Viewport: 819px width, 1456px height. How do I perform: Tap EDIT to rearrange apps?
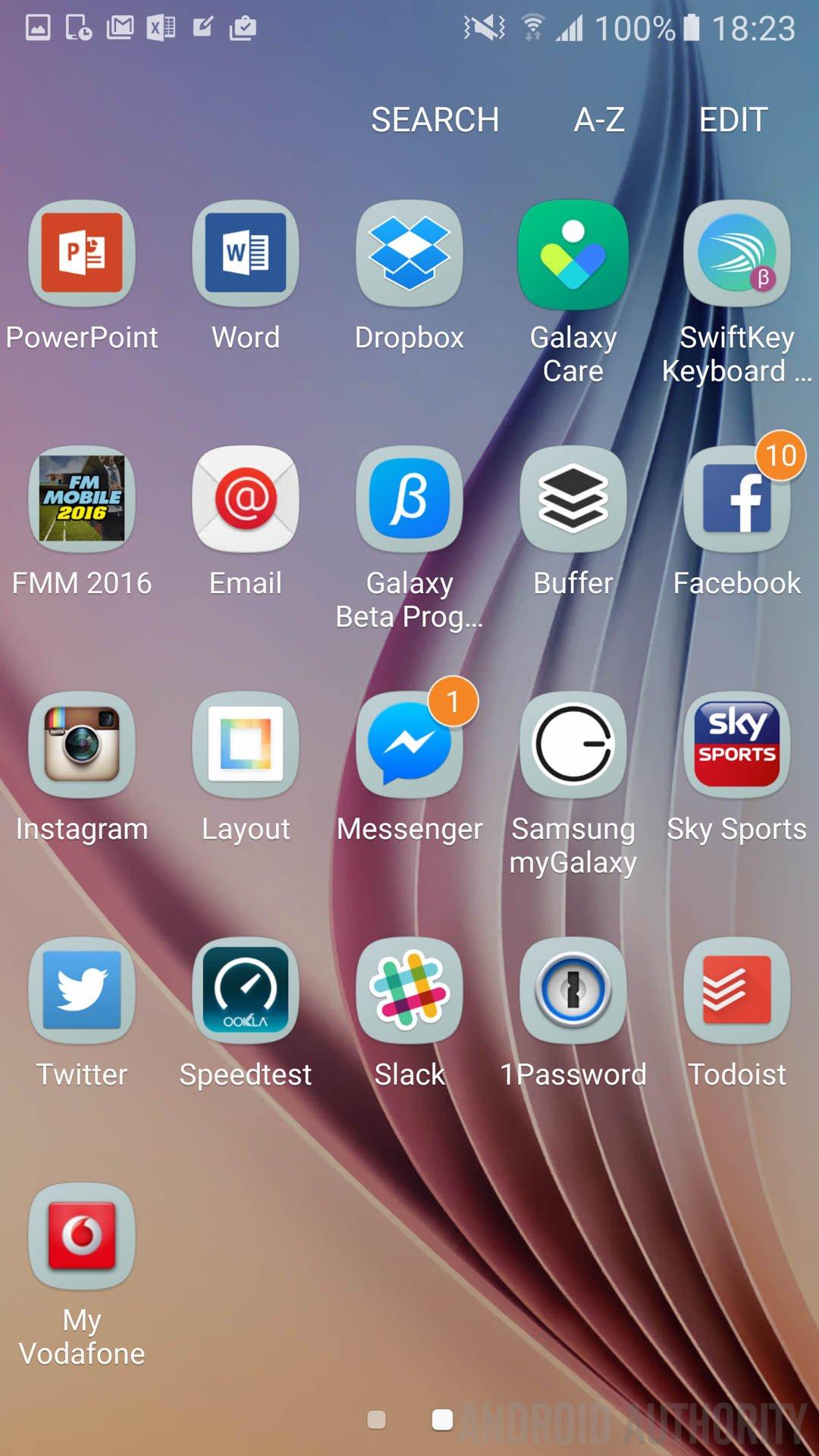733,120
